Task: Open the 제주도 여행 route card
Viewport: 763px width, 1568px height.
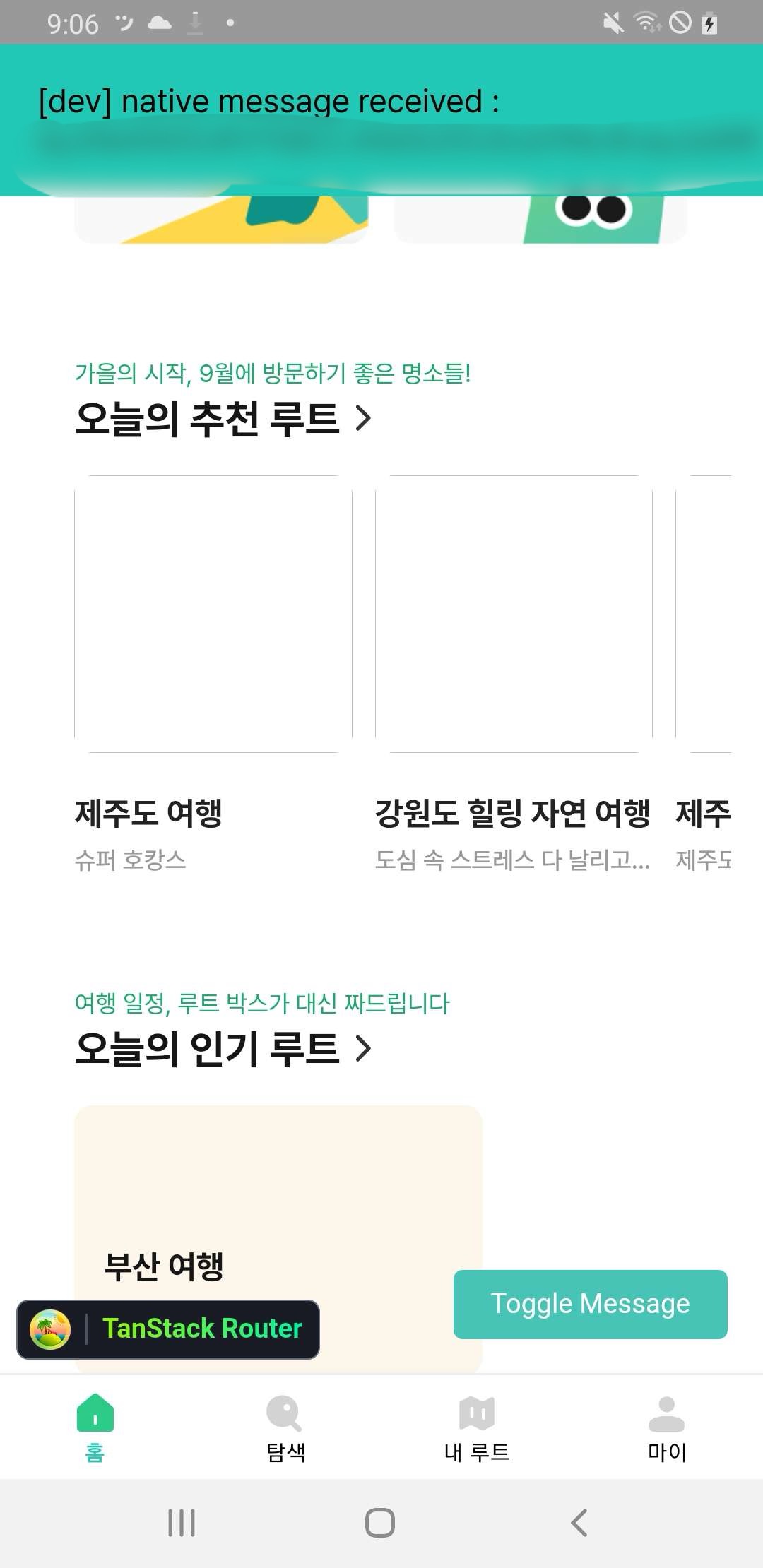Action: (x=213, y=614)
